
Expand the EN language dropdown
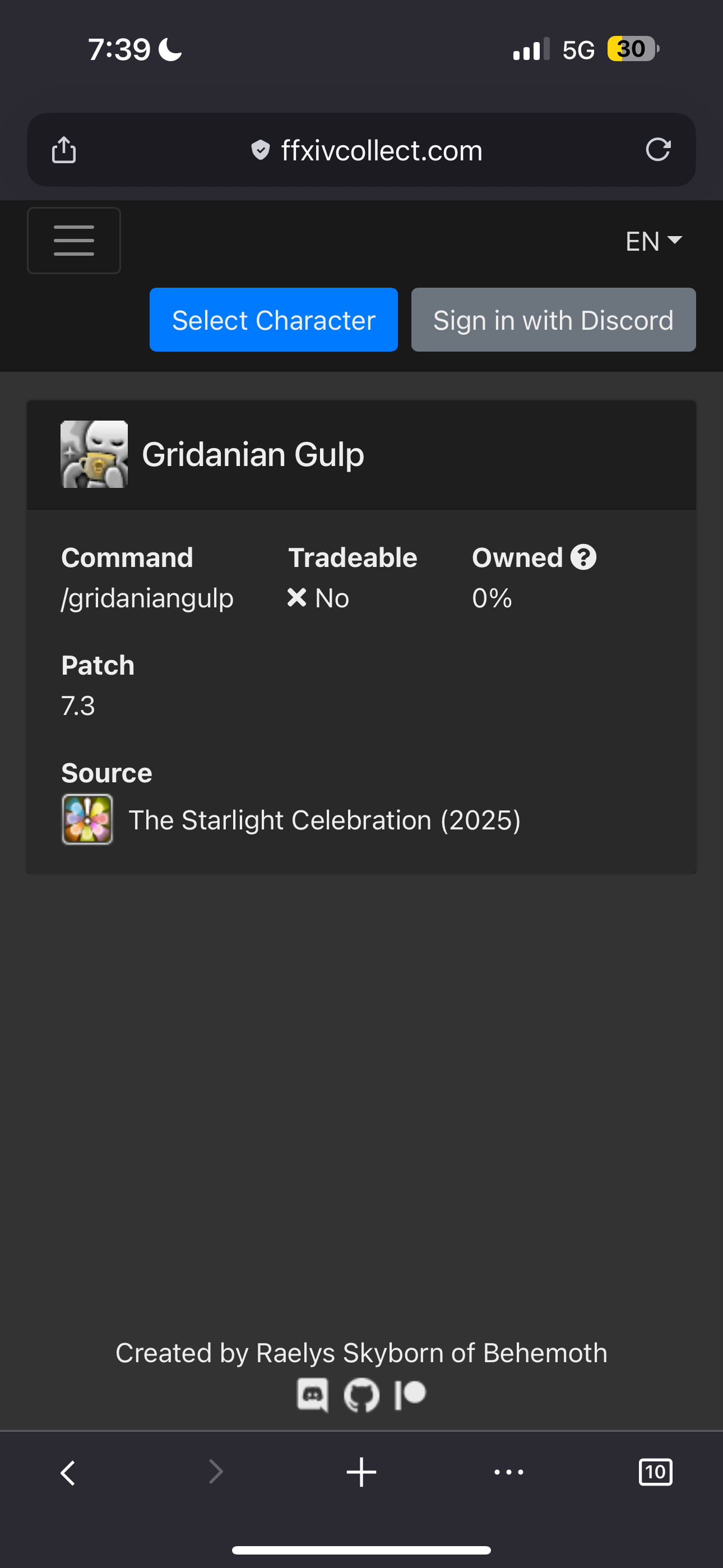tap(654, 241)
